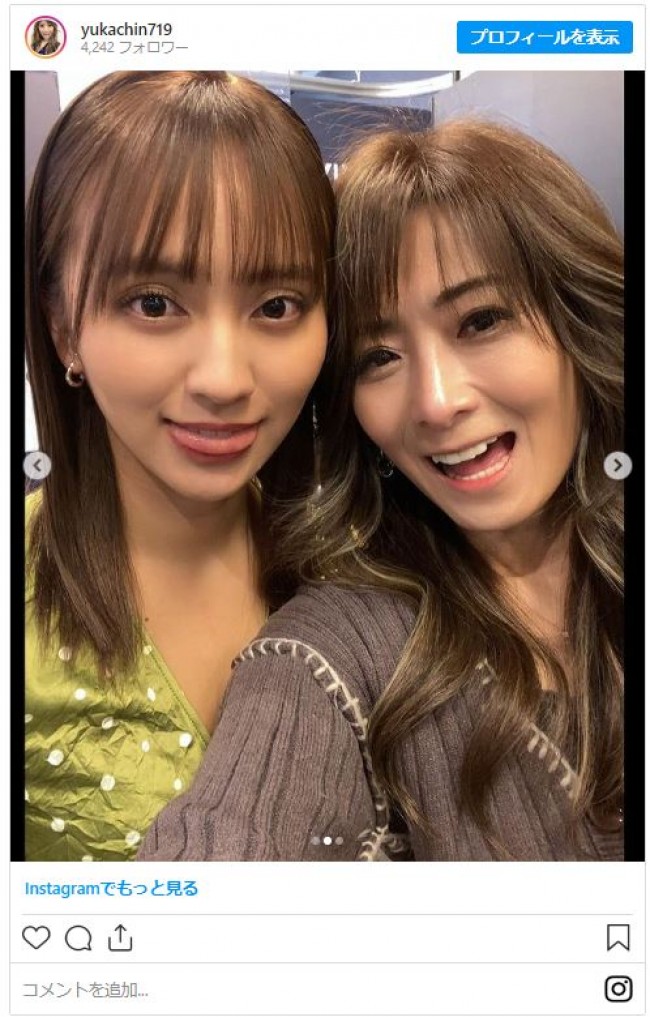Open the Instagram logo icon

(x=618, y=989)
